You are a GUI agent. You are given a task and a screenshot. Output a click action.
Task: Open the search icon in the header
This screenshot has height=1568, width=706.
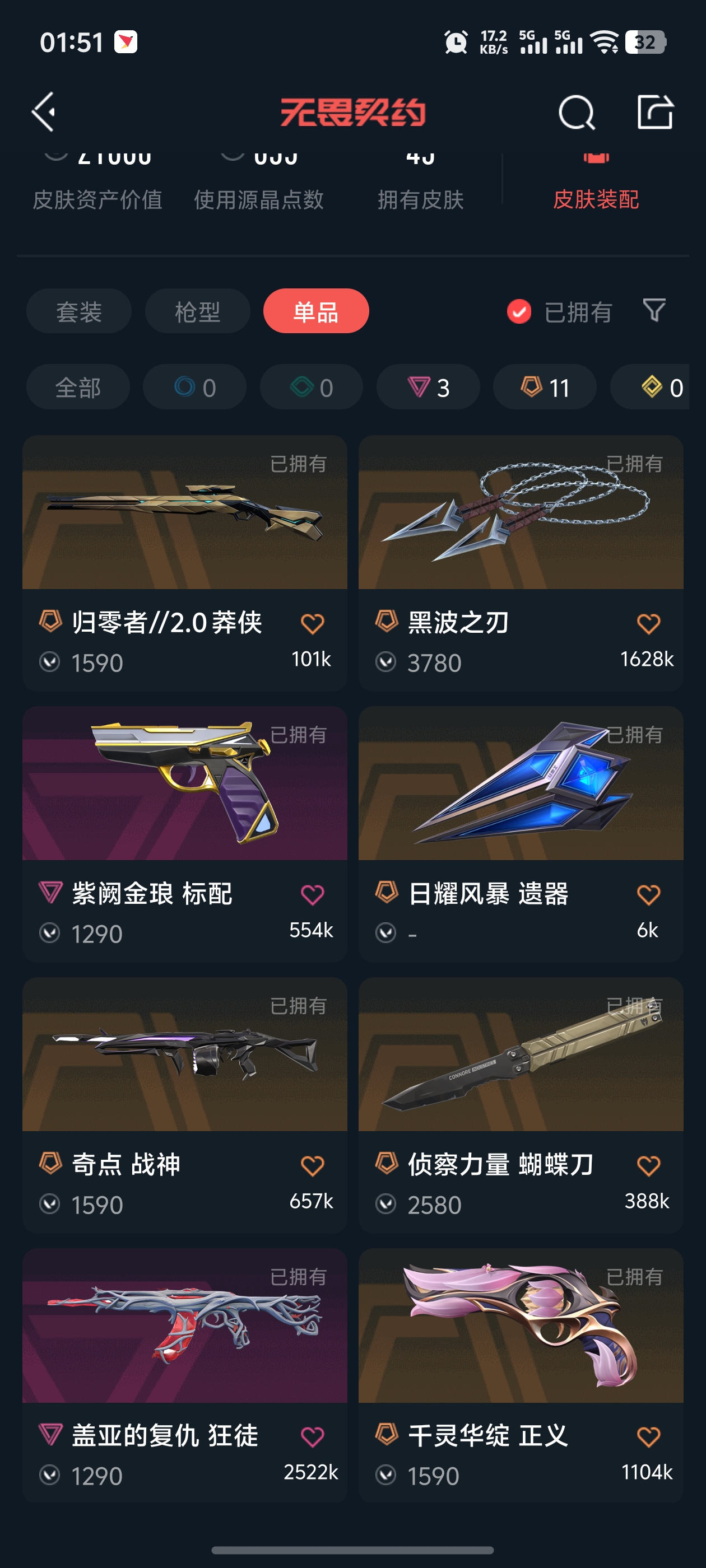(575, 113)
